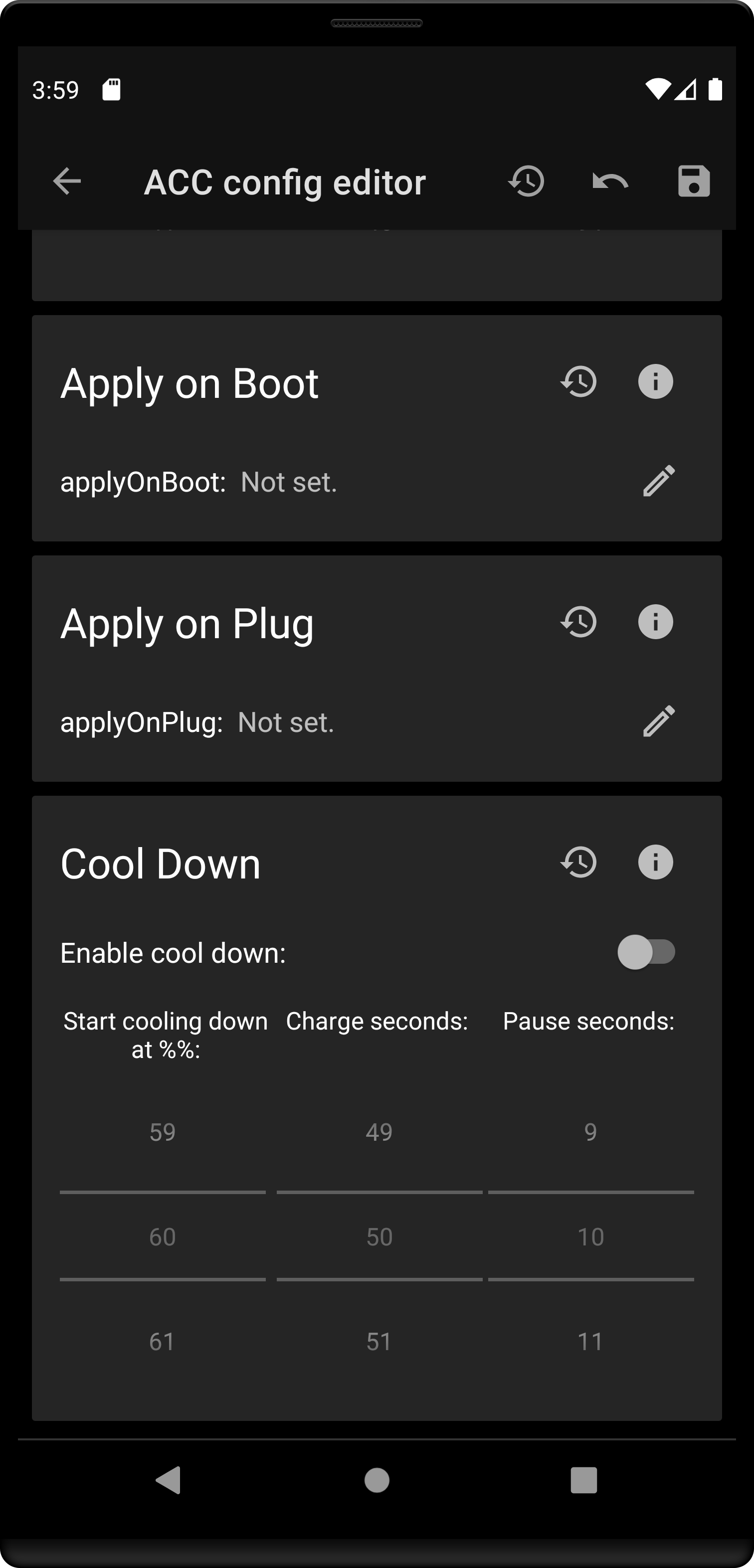This screenshot has width=754, height=1568.
Task: Go to the system home screen
Action: [x=377, y=1480]
